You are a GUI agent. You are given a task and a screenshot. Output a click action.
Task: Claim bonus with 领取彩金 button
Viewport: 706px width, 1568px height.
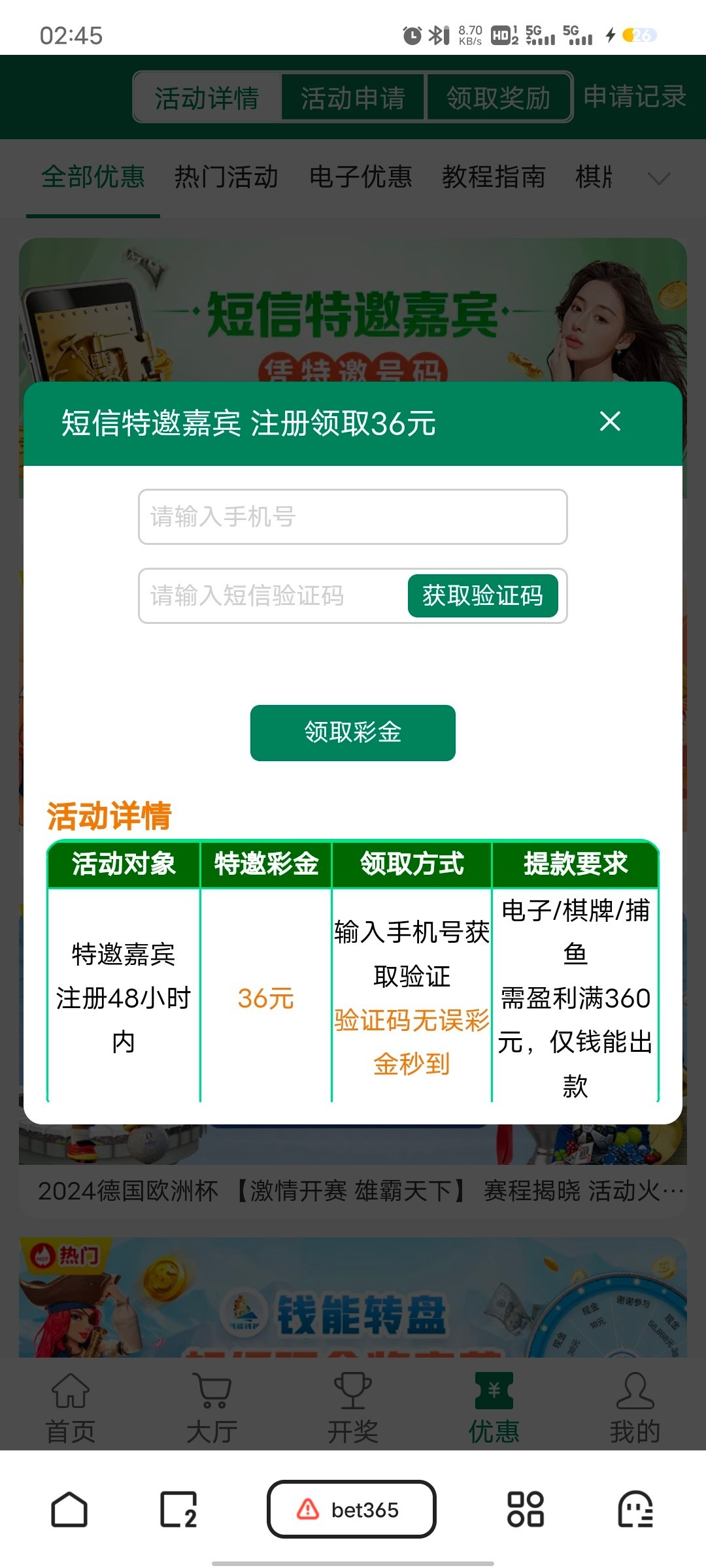pyautogui.click(x=352, y=733)
